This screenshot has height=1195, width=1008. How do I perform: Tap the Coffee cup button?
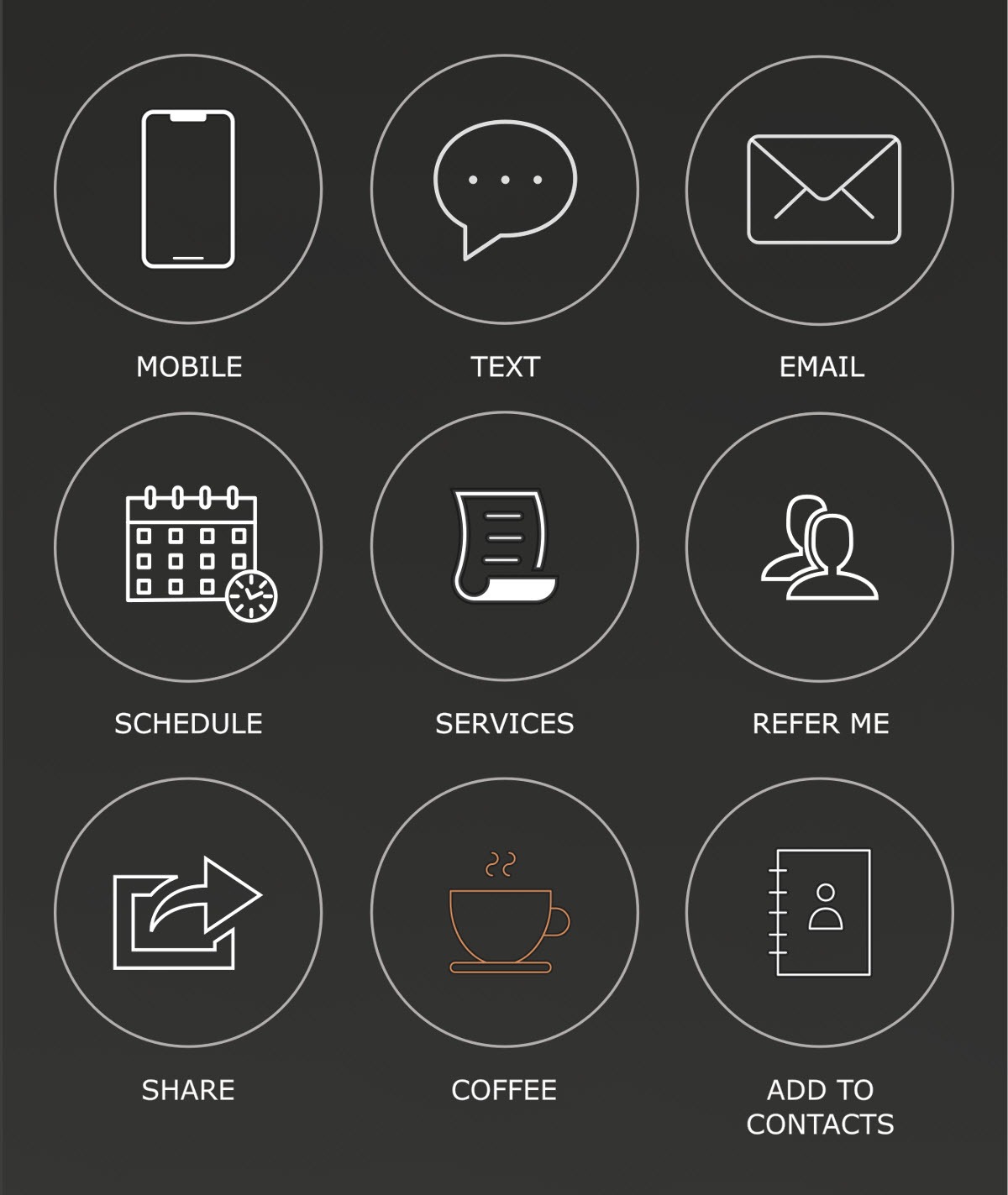coord(504,912)
